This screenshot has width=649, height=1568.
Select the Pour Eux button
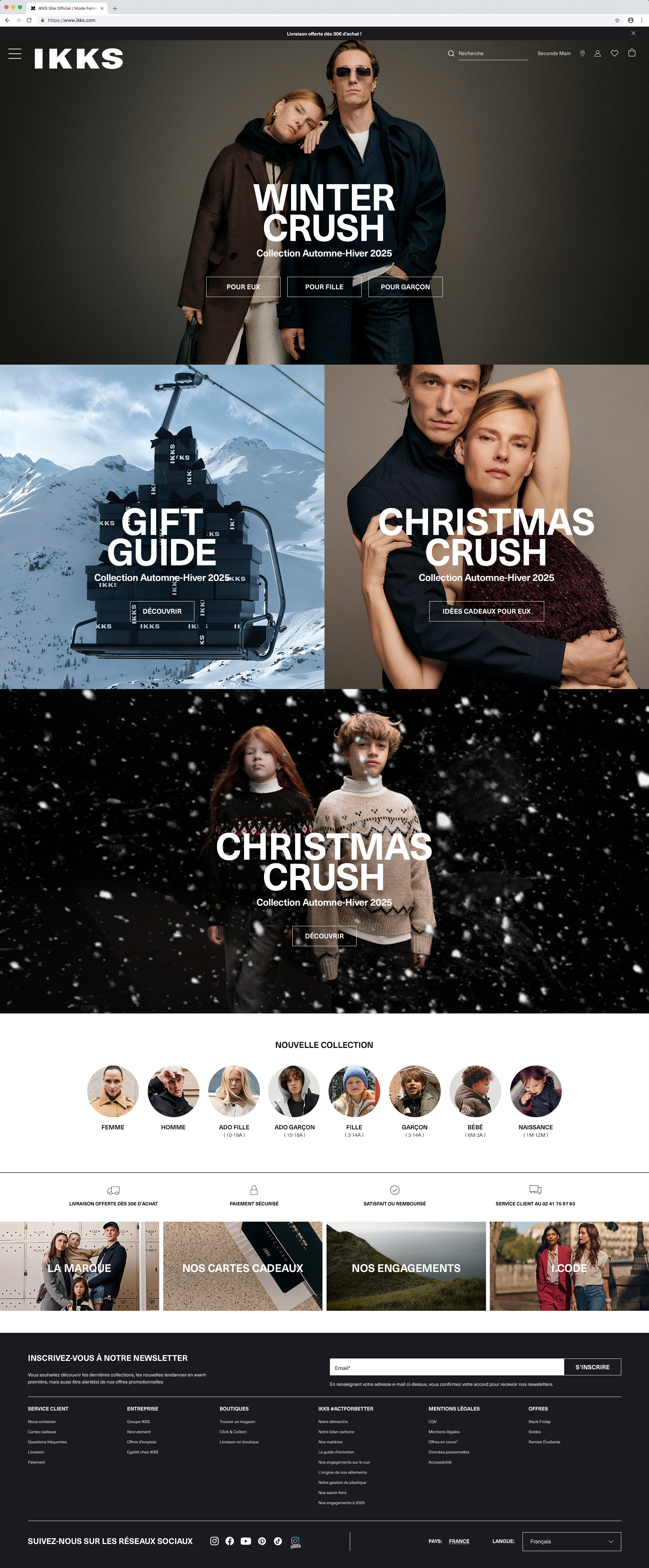[243, 287]
